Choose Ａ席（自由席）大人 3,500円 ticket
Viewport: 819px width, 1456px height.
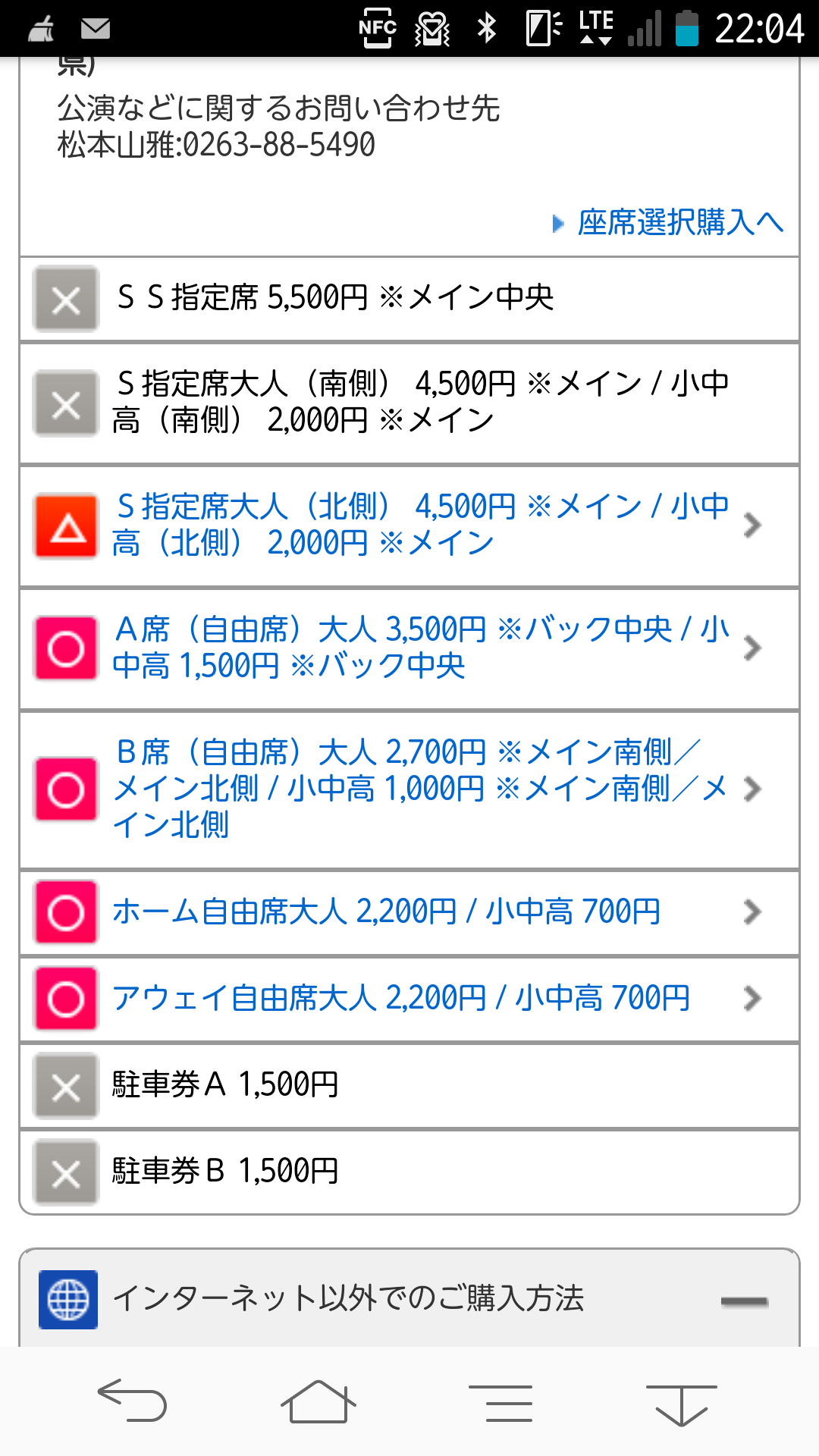click(409, 648)
